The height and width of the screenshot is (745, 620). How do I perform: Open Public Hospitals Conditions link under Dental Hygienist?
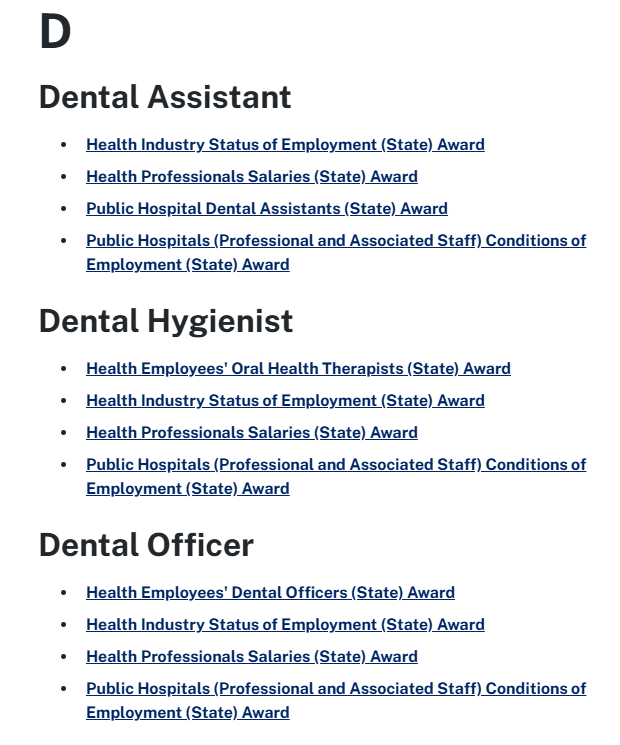click(x=336, y=465)
